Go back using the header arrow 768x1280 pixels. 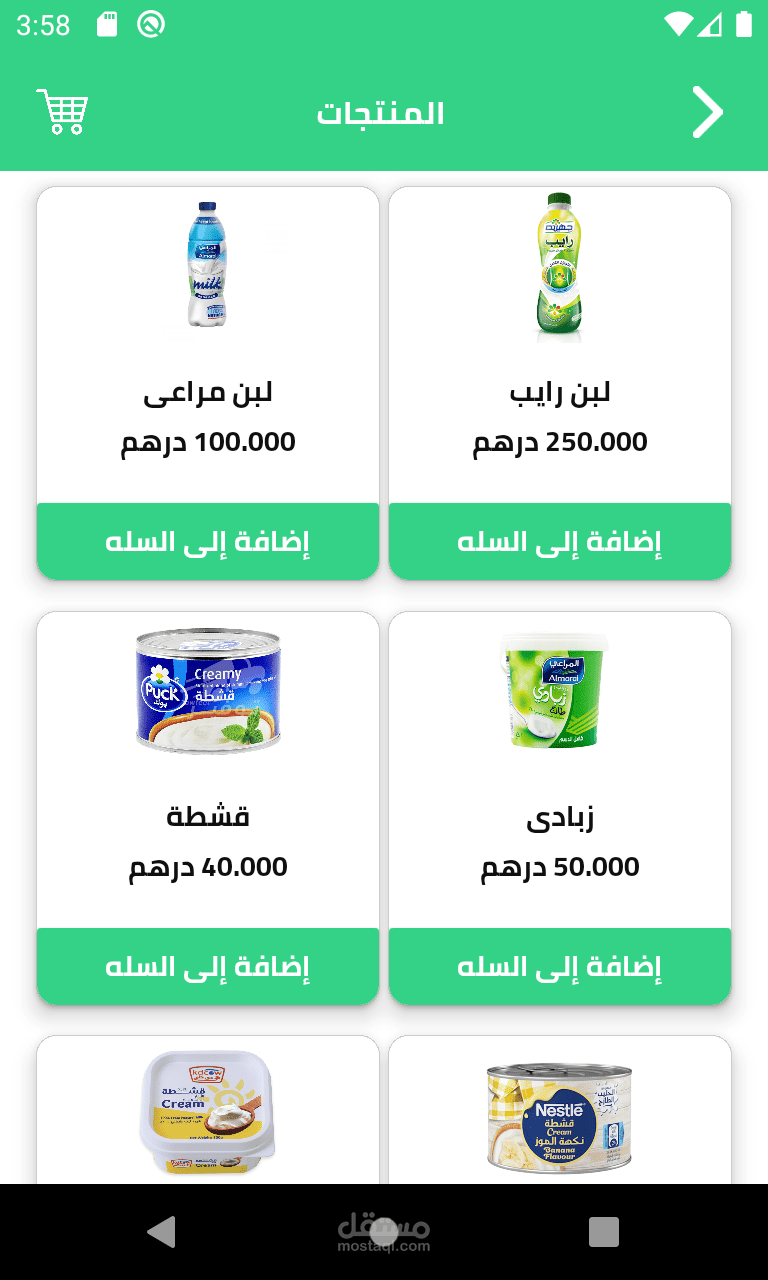click(707, 112)
